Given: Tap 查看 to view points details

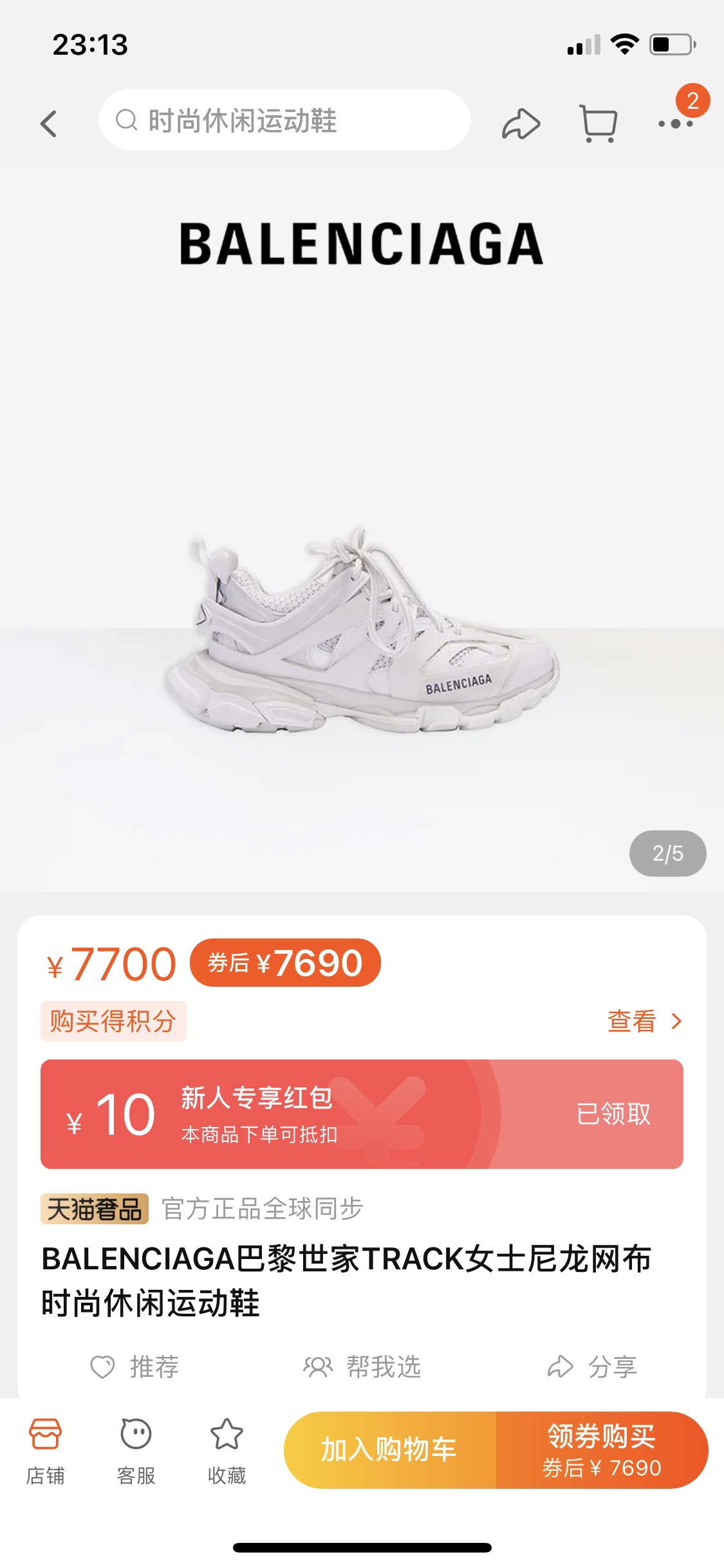Looking at the screenshot, I should [x=644, y=1022].
